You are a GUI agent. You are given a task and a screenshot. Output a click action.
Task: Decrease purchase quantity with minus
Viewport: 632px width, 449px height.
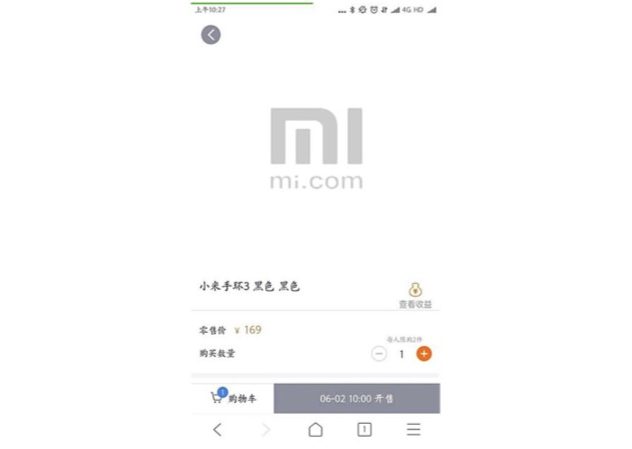pos(379,353)
